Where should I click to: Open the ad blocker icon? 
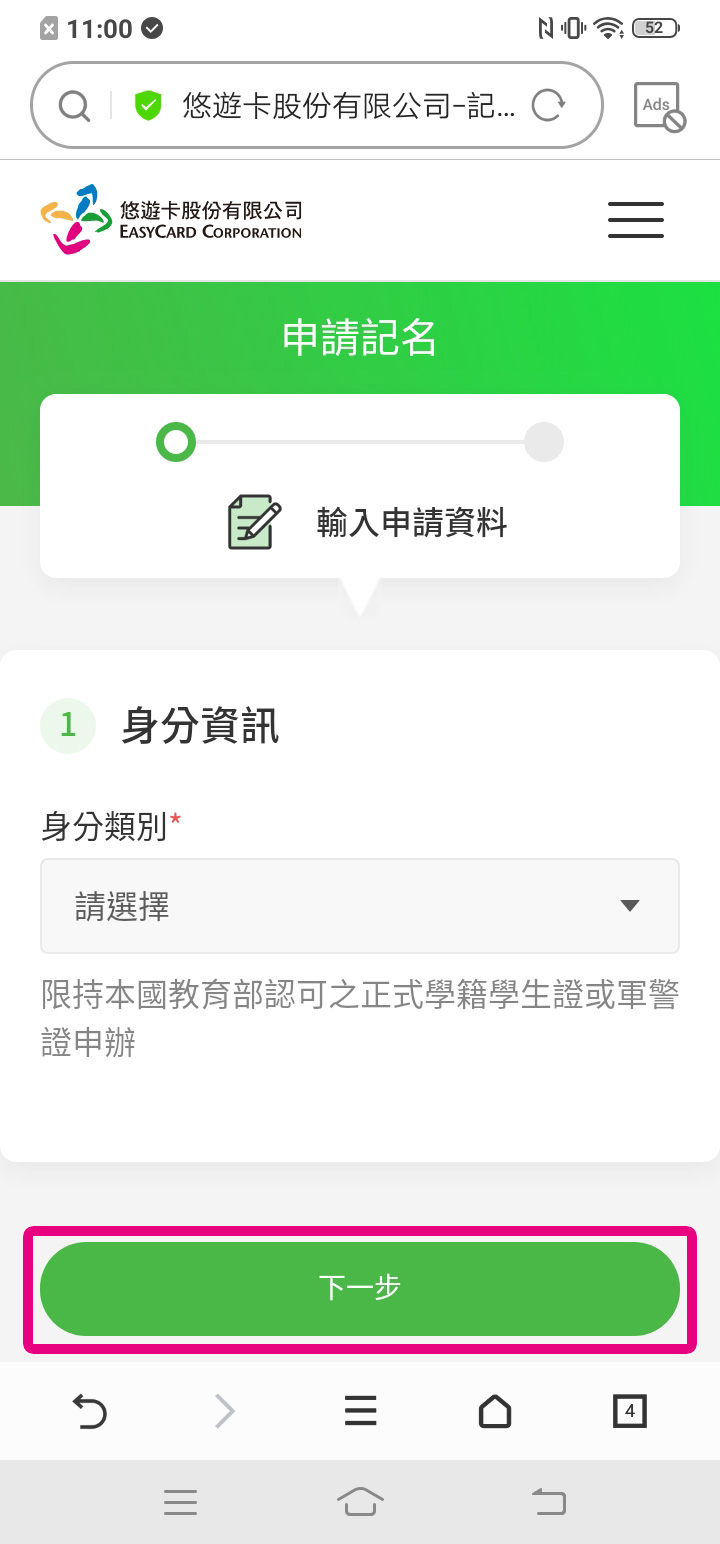pyautogui.click(x=659, y=106)
